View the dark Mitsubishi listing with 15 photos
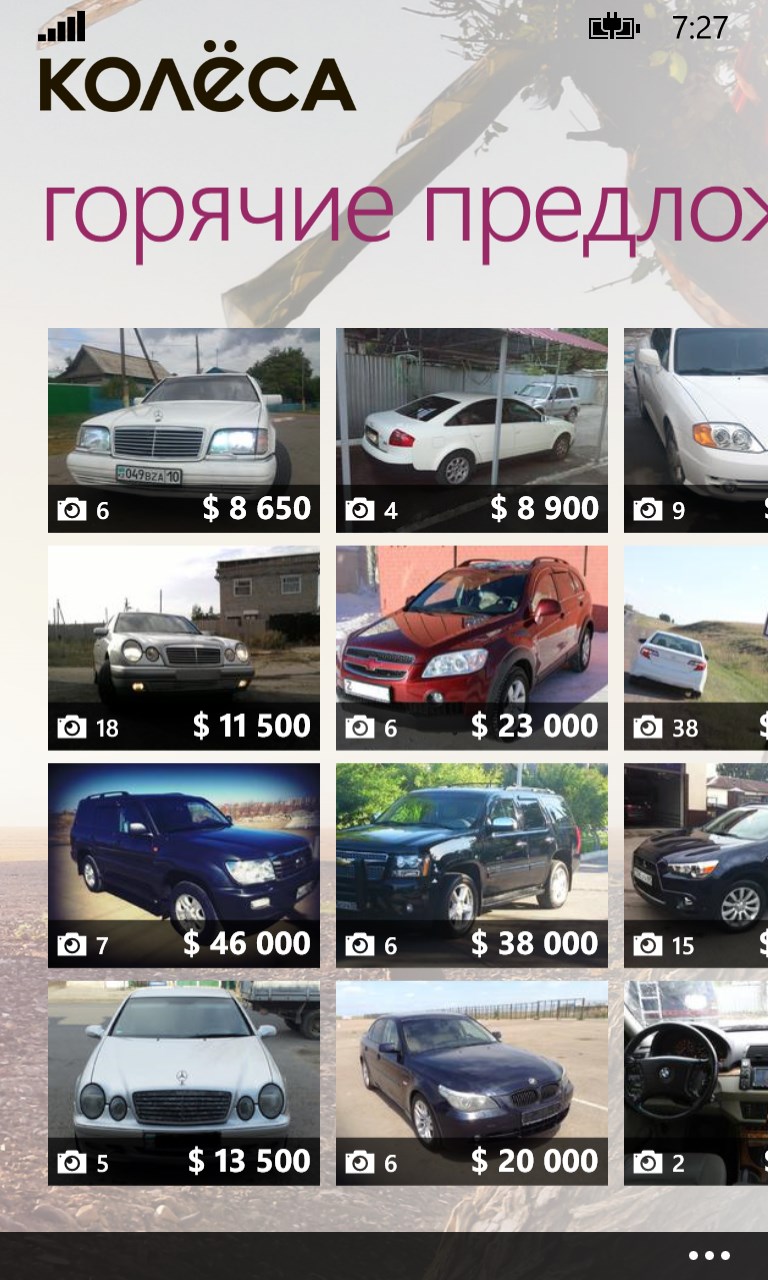This screenshot has height=1280, width=768. coord(697,865)
